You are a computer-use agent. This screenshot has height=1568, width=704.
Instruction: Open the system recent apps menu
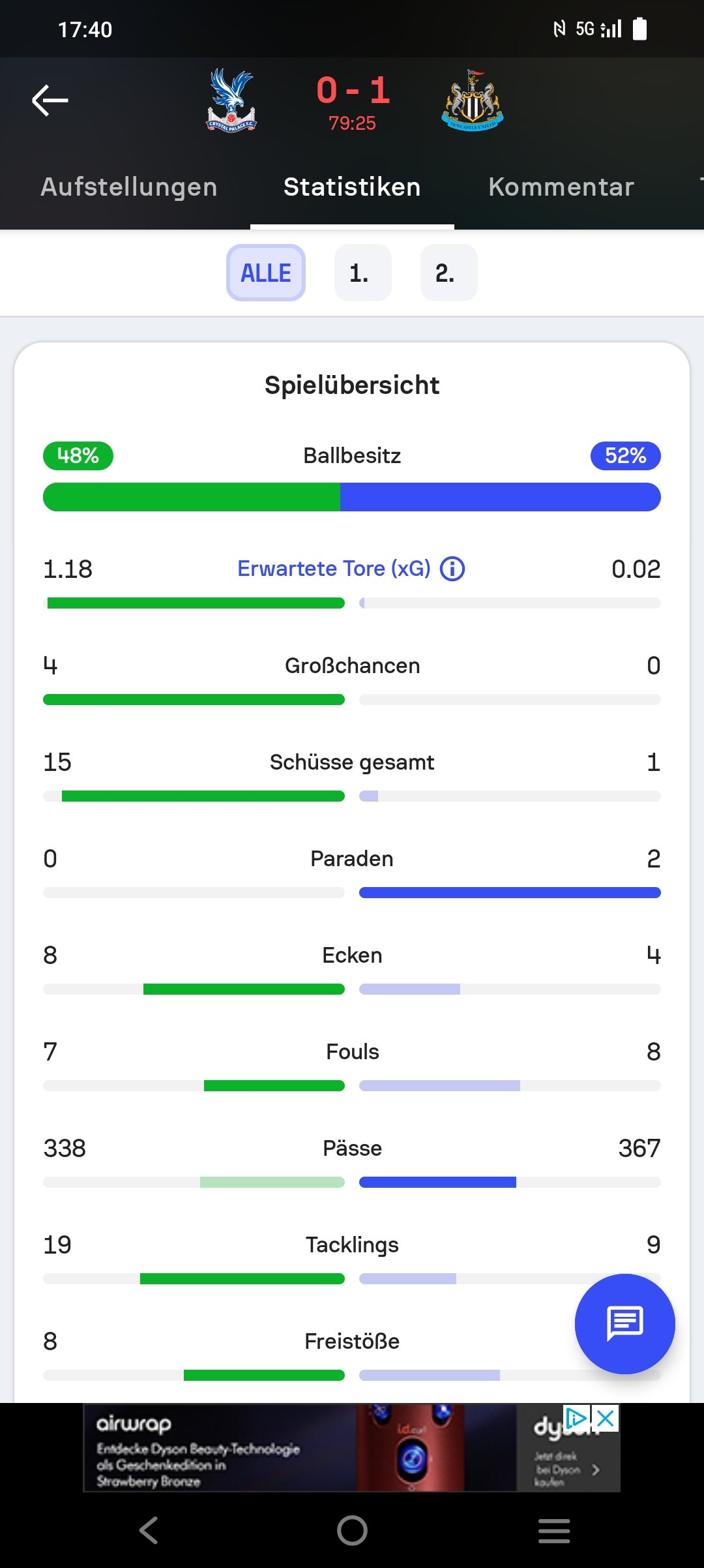click(x=554, y=1530)
